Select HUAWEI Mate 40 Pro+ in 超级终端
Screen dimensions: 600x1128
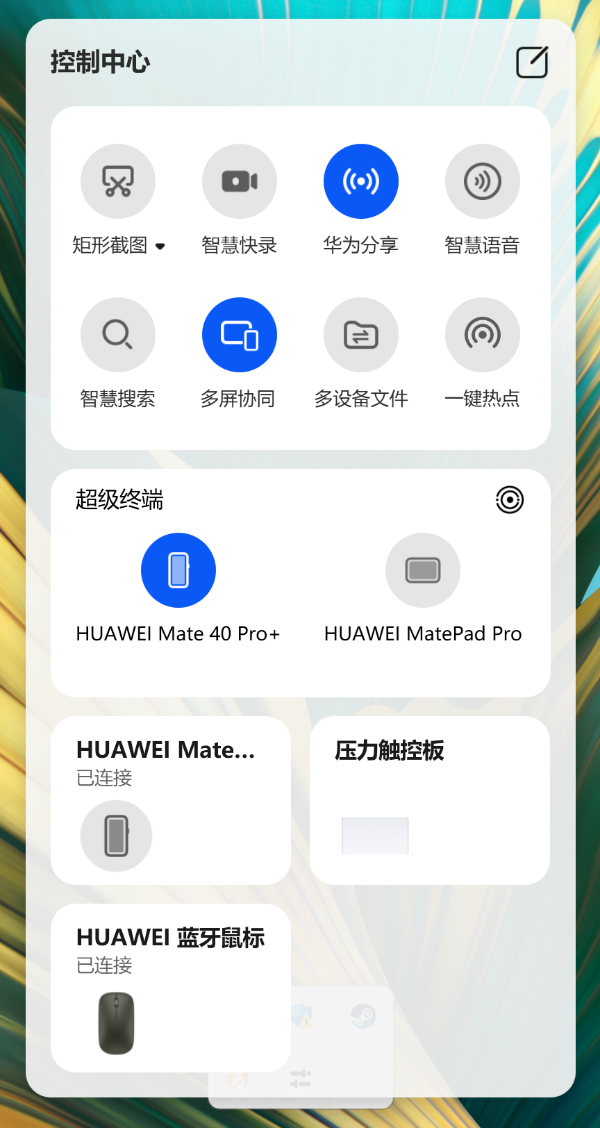tap(178, 571)
